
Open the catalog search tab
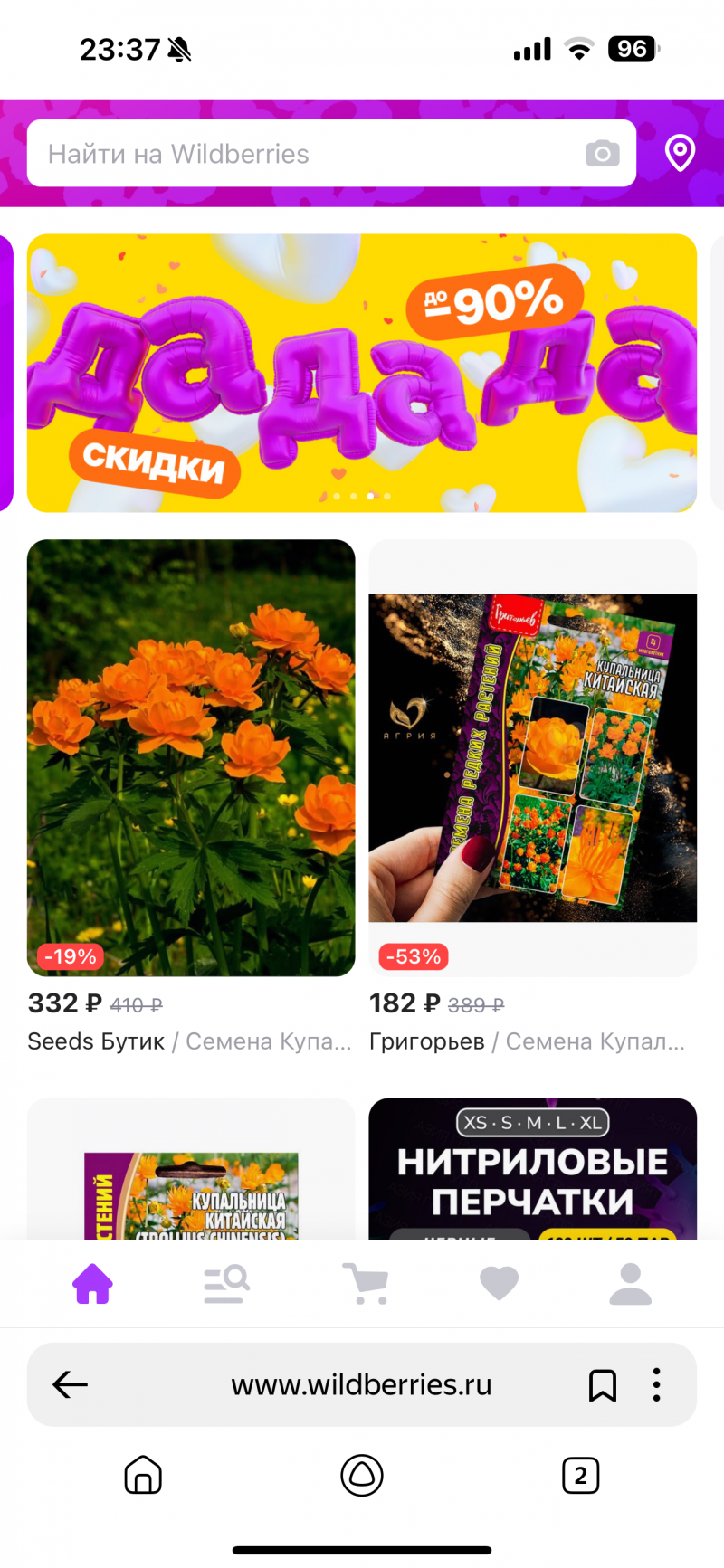click(x=226, y=1284)
